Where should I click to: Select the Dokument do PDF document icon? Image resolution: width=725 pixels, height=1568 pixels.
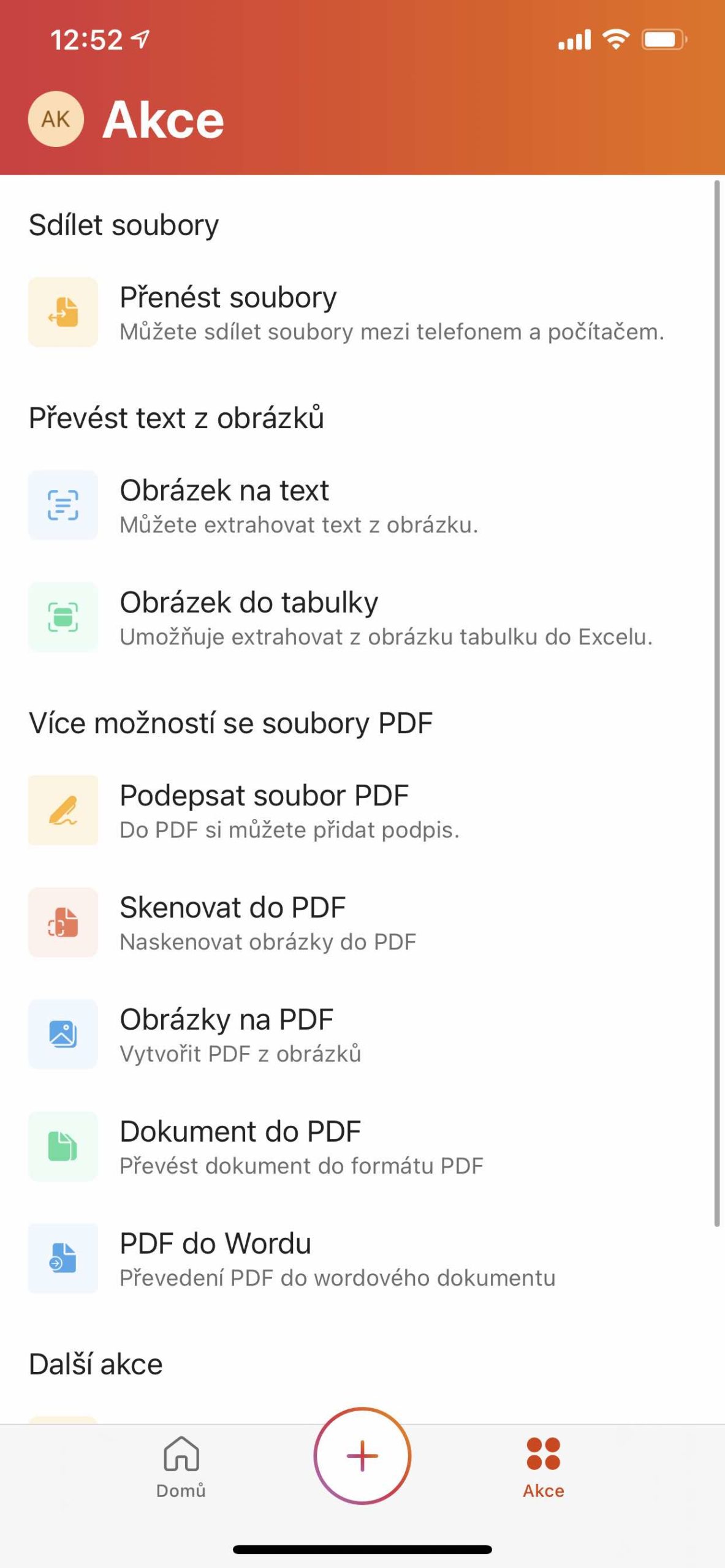click(x=62, y=1145)
